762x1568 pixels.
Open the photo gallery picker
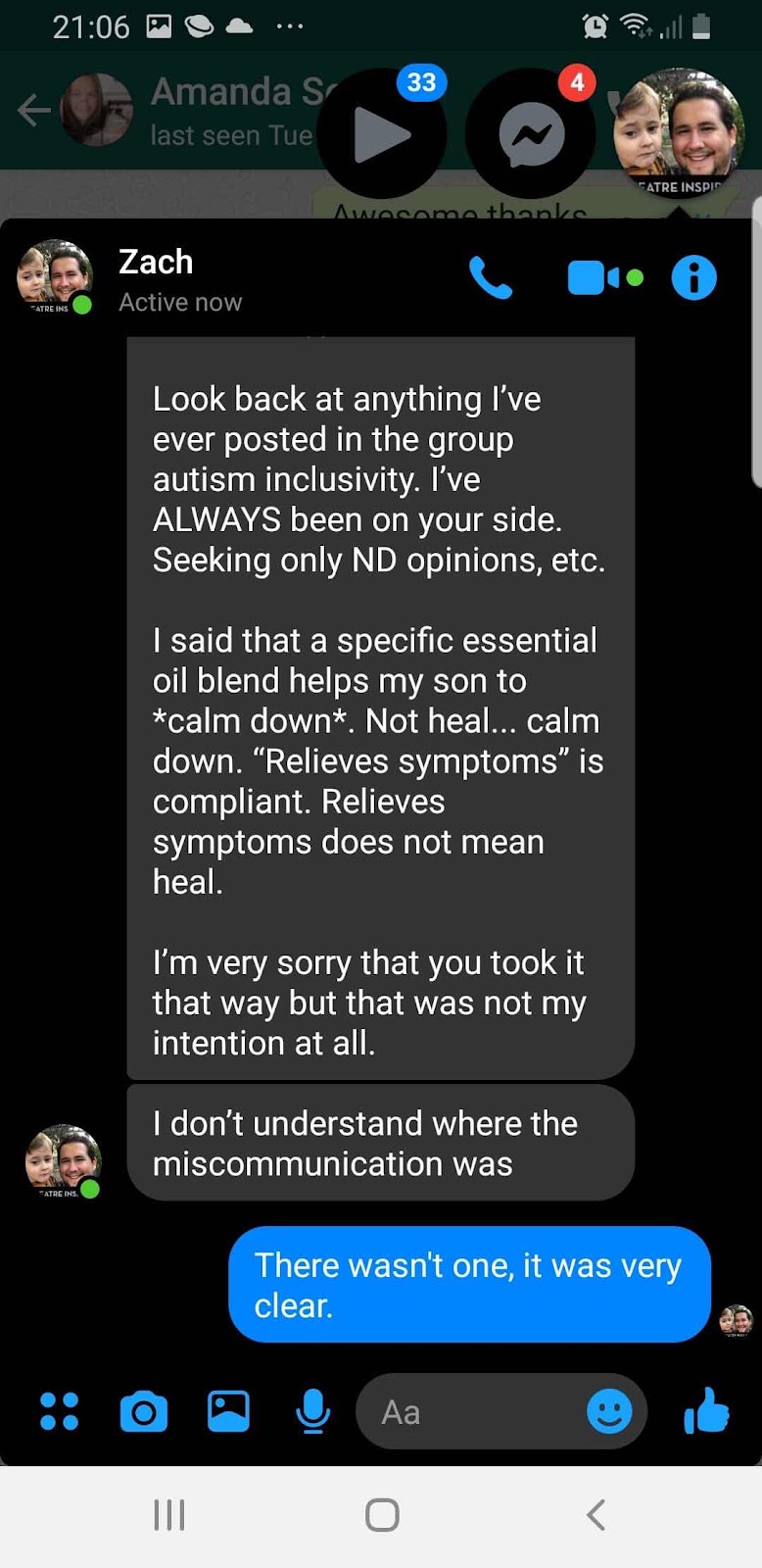228,1411
